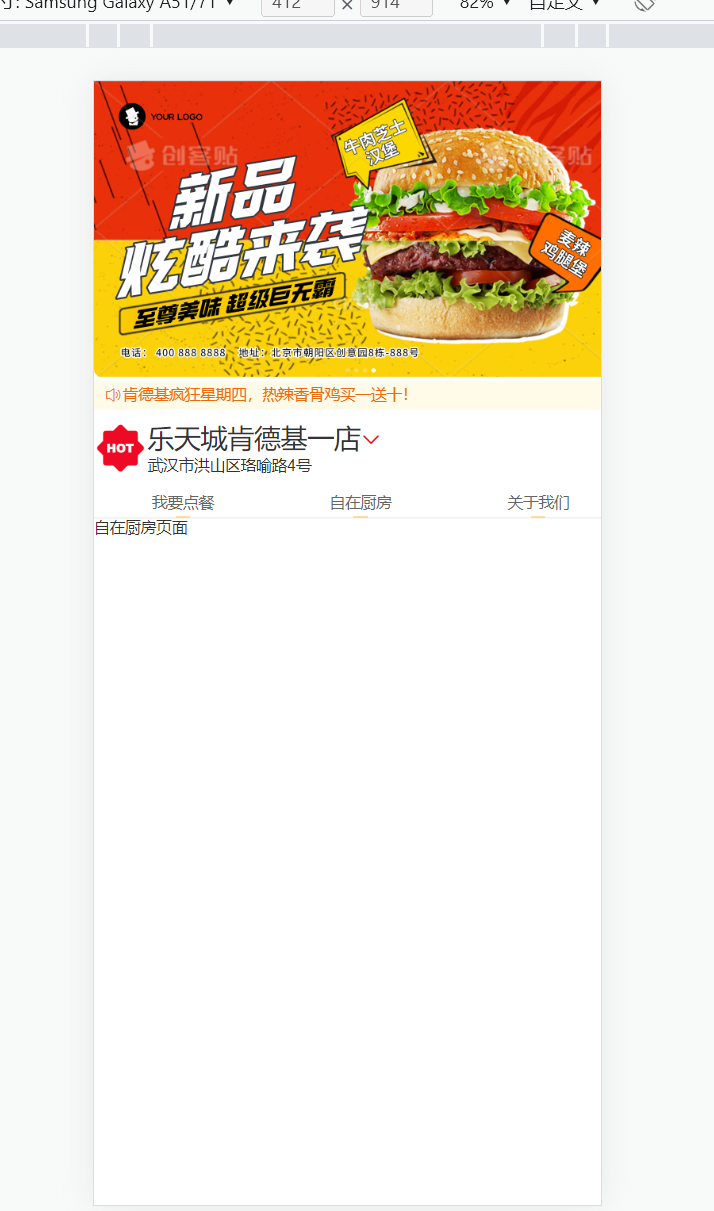Screen dimensions: 714x1211
Task: Open the burger promotion banner
Action: tap(347, 229)
